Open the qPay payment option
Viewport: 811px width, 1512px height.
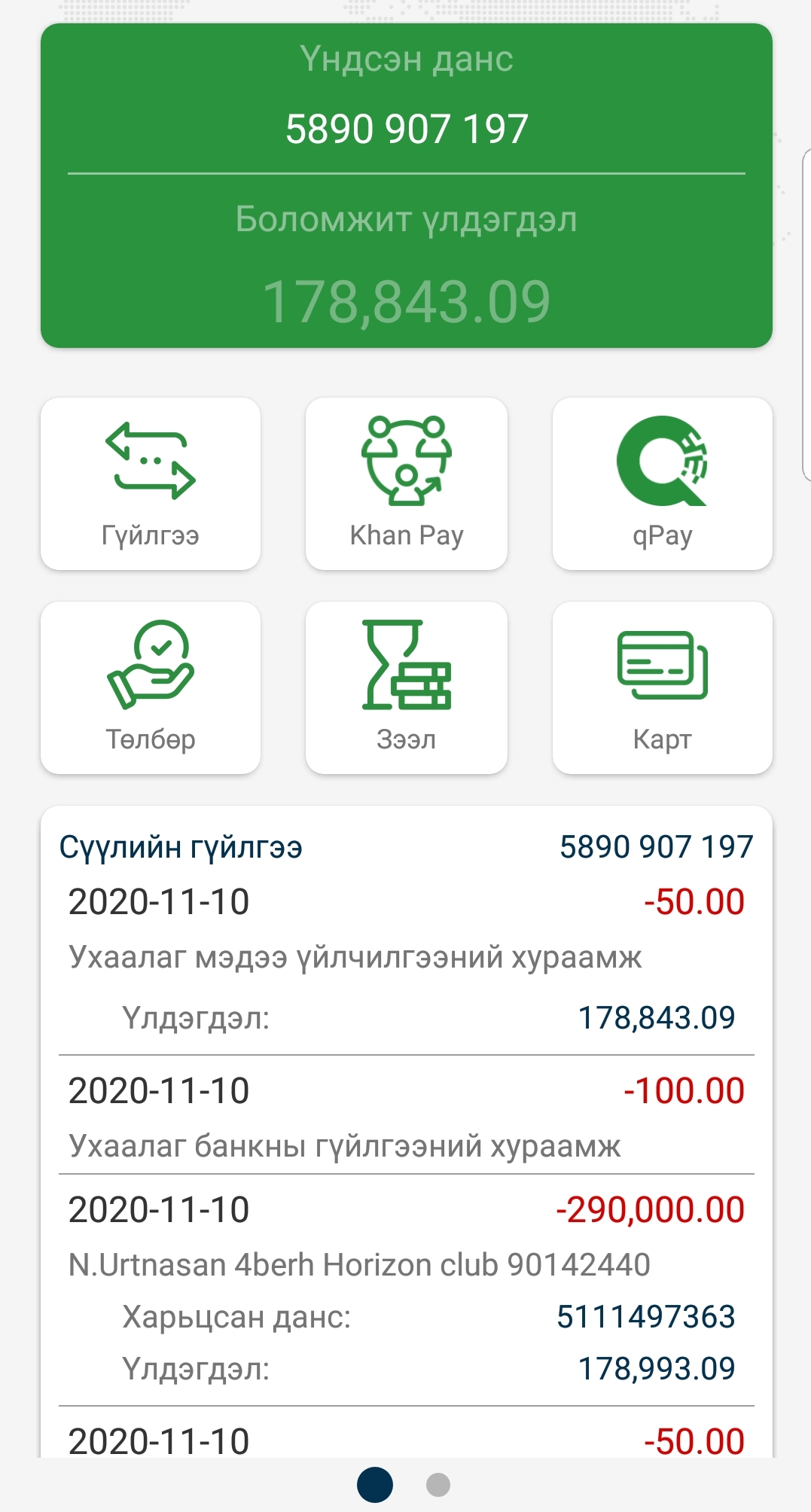(662, 483)
